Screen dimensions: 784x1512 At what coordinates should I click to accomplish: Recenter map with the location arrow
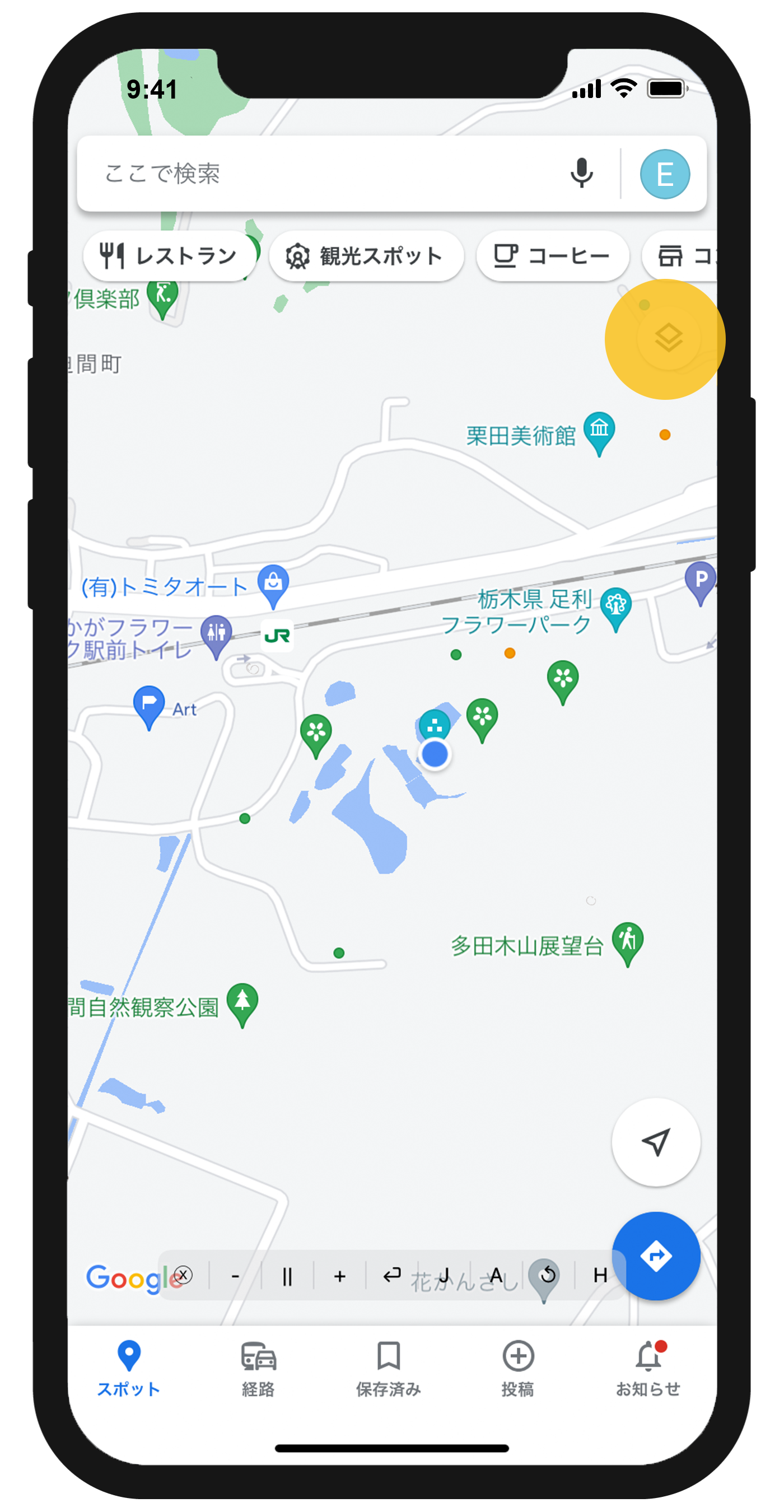[x=656, y=1142]
